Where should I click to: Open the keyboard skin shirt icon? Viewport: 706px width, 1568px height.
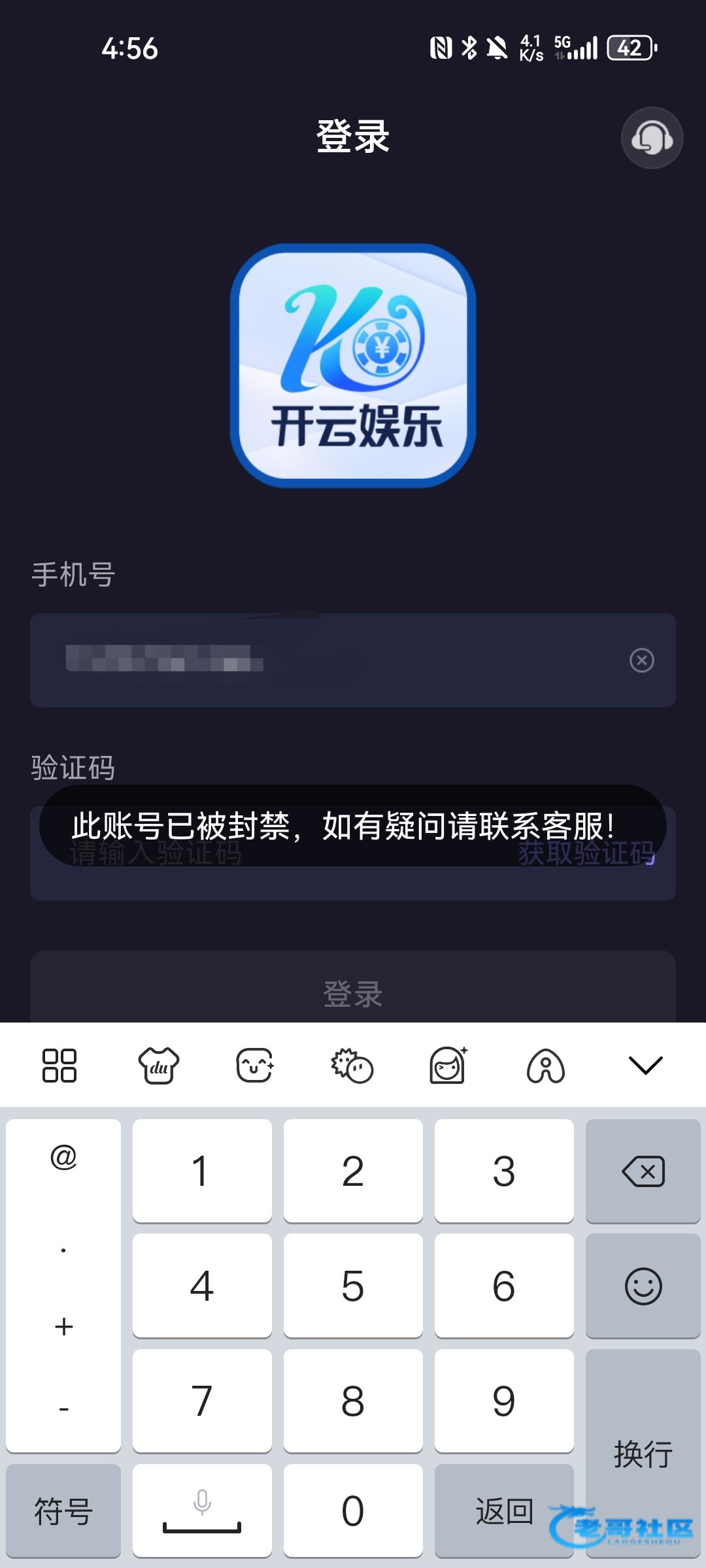coord(159,1065)
